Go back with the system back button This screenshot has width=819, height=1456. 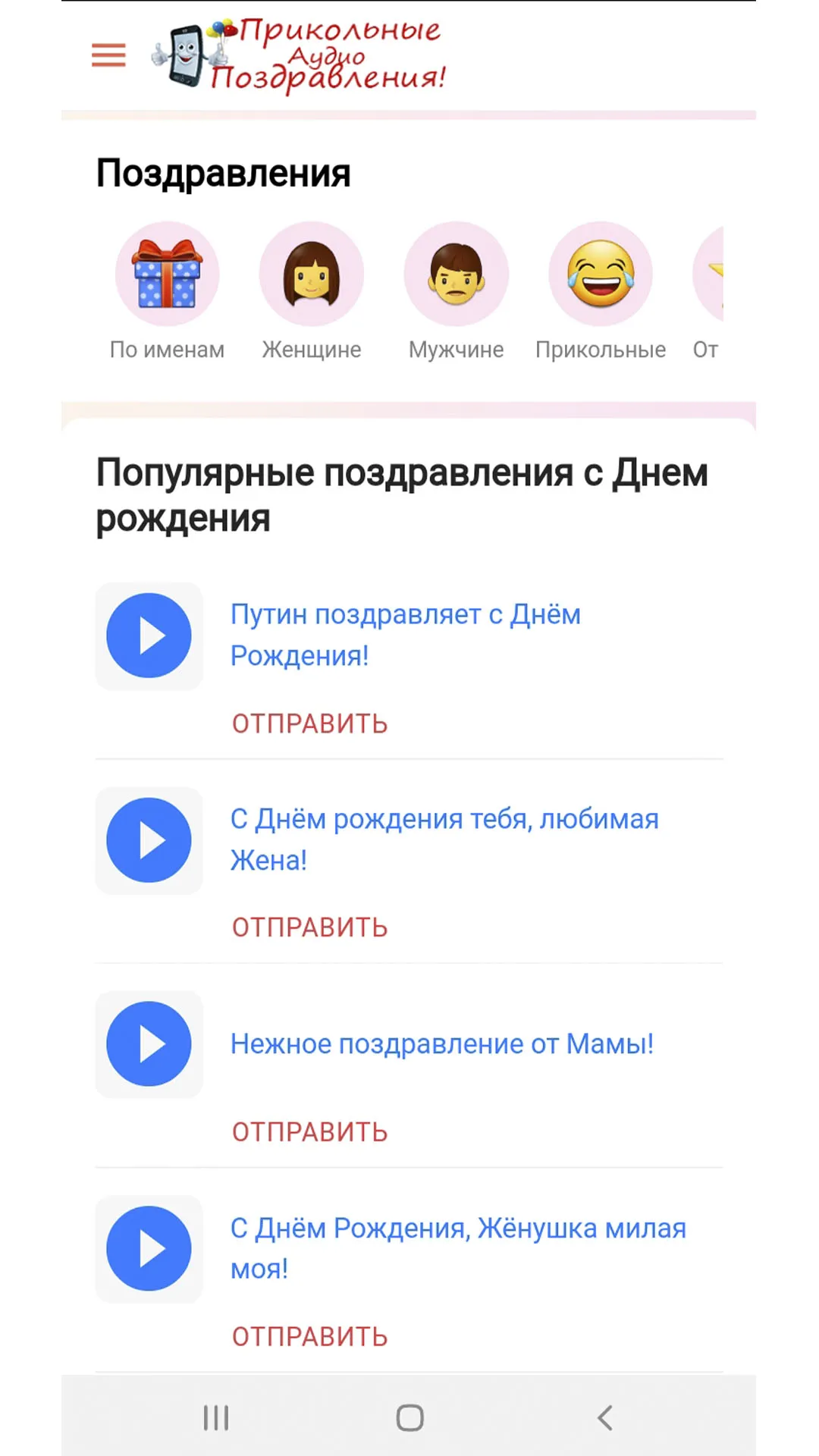coord(604,1417)
